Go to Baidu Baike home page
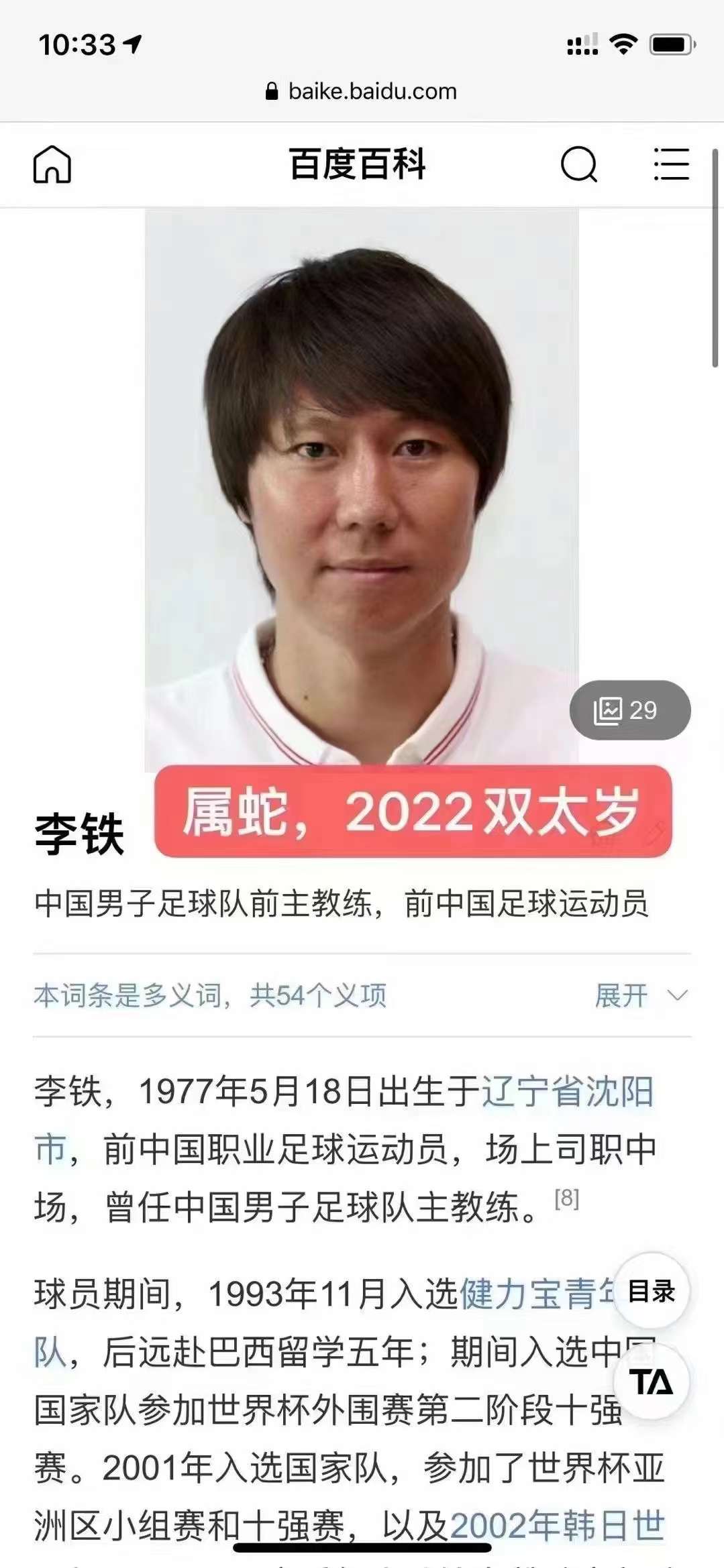This screenshot has width=724, height=1568. 52,165
